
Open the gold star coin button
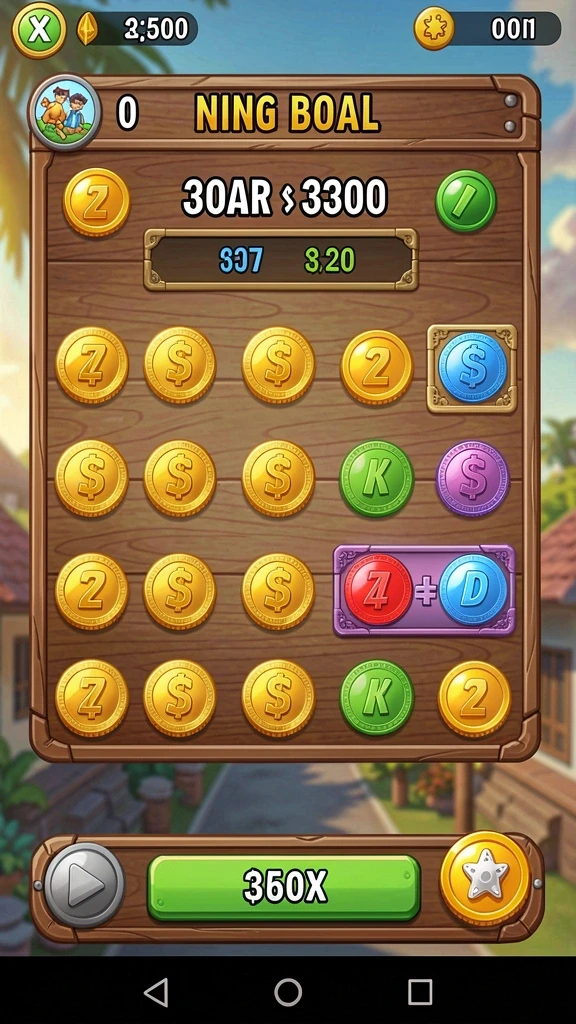[485, 879]
